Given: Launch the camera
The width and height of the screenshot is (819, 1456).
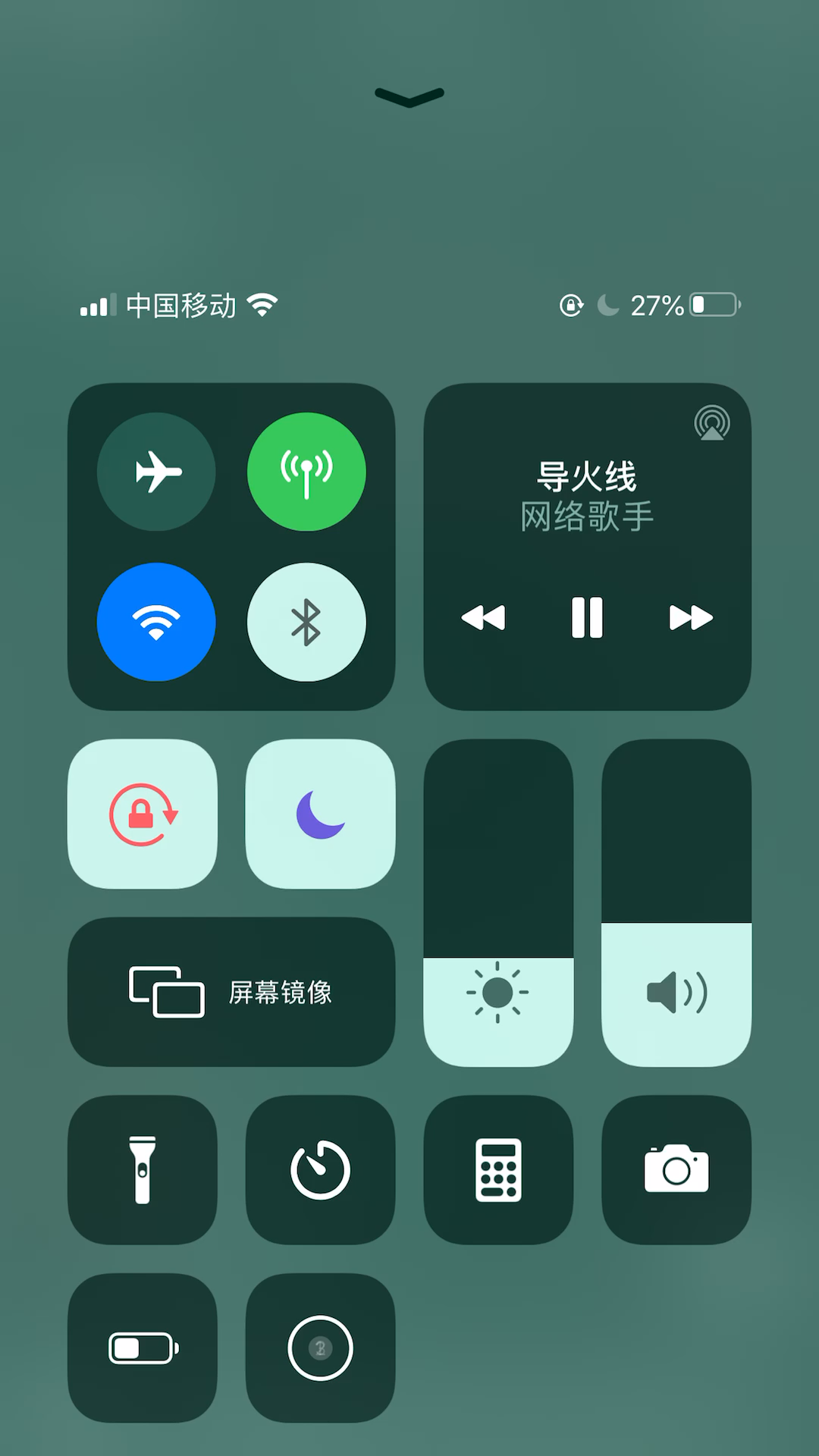Looking at the screenshot, I should (676, 1169).
